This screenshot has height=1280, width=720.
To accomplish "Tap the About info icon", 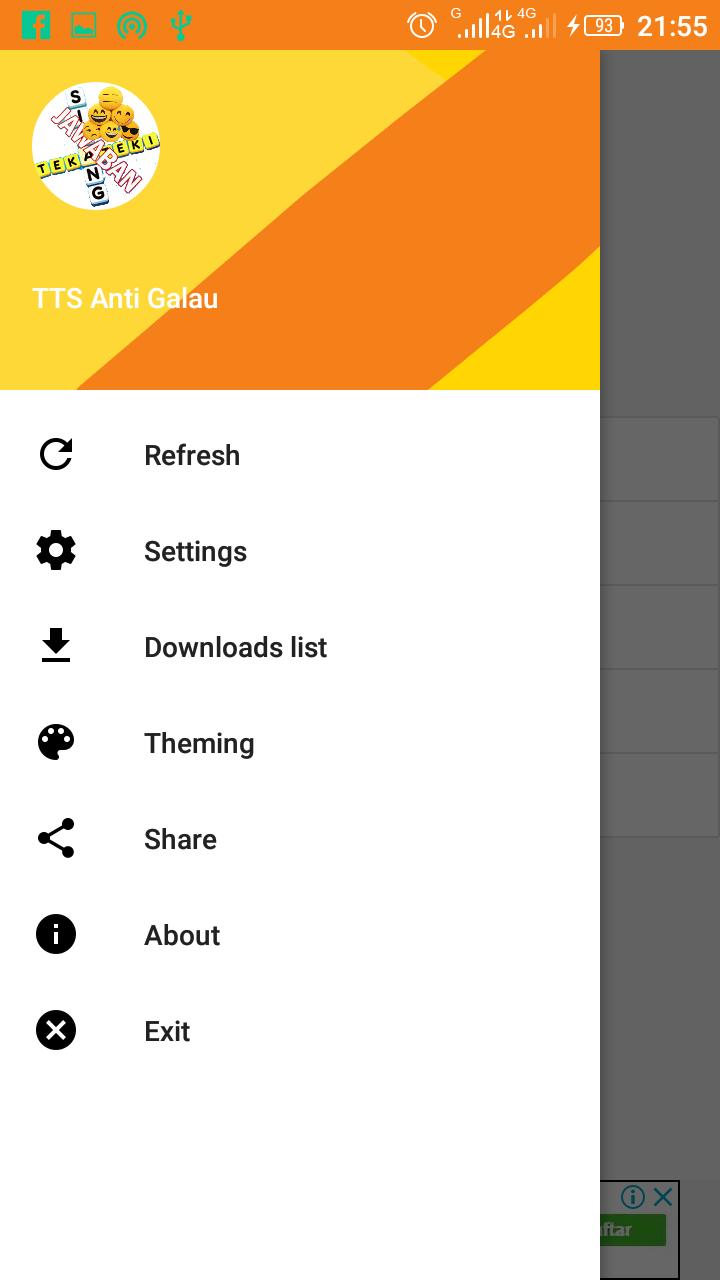I will point(55,935).
